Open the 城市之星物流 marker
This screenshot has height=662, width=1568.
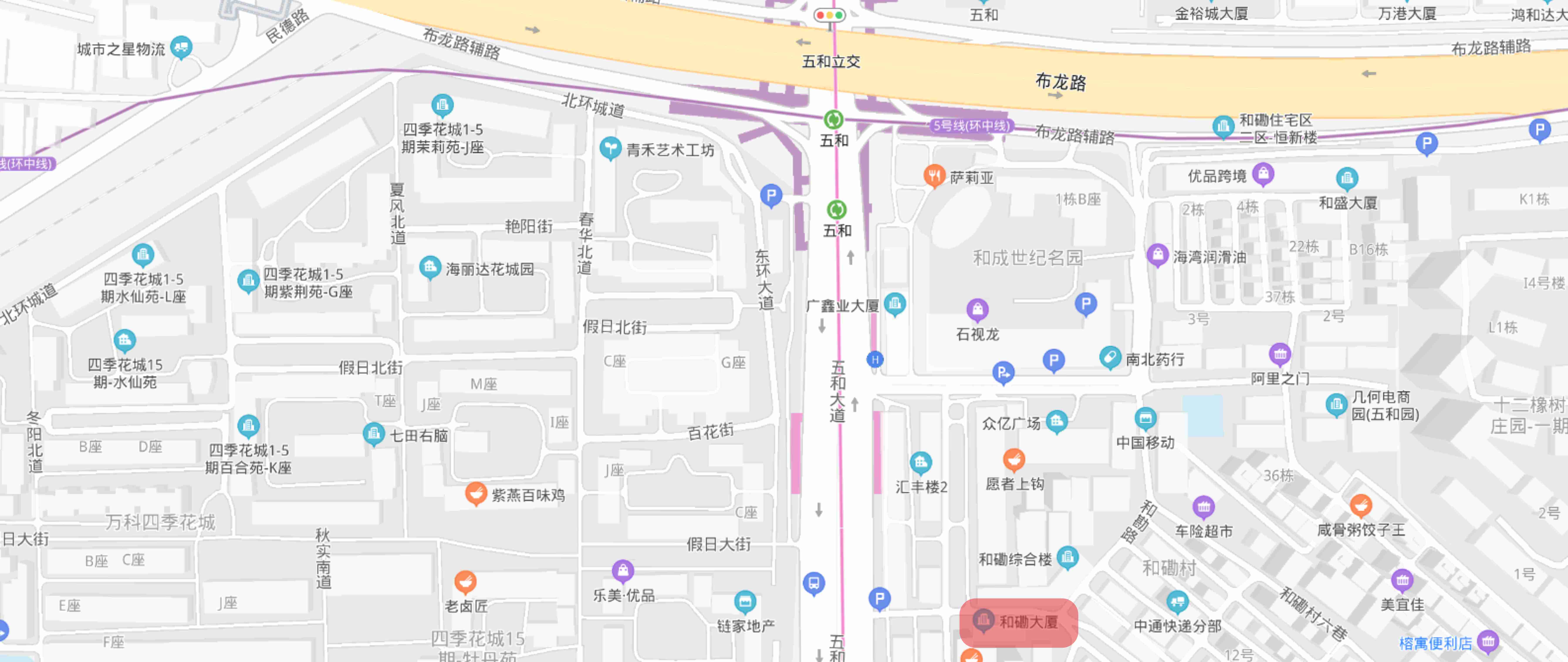click(181, 47)
